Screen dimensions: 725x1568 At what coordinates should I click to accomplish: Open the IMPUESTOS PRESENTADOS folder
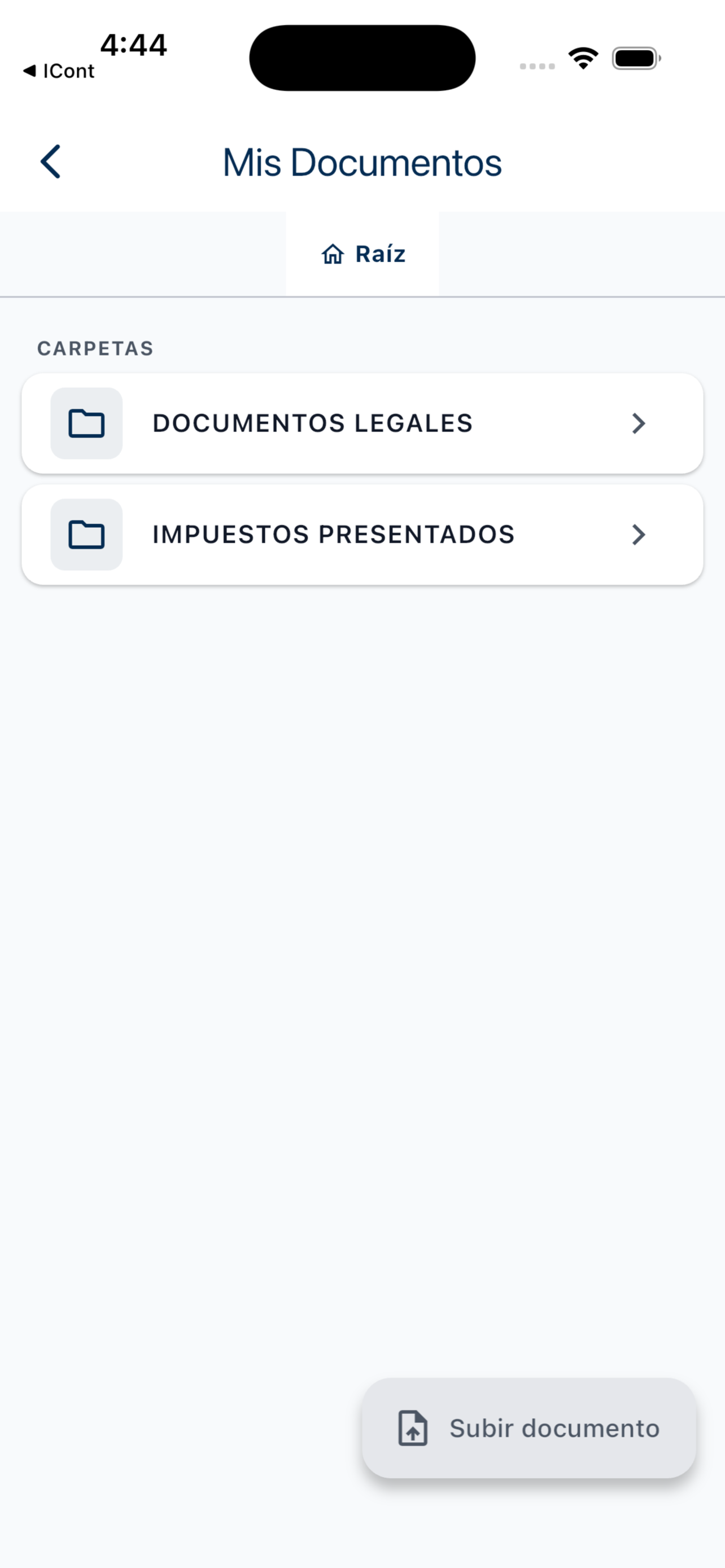tap(362, 535)
